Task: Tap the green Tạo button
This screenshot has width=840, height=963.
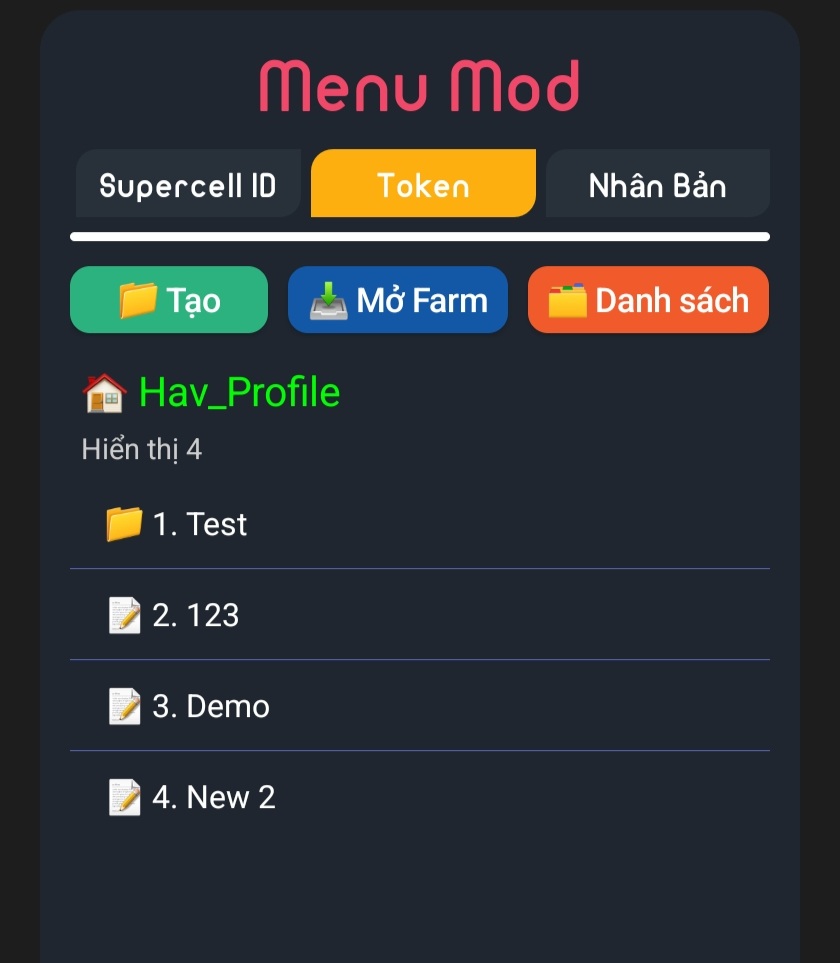Action: point(169,300)
